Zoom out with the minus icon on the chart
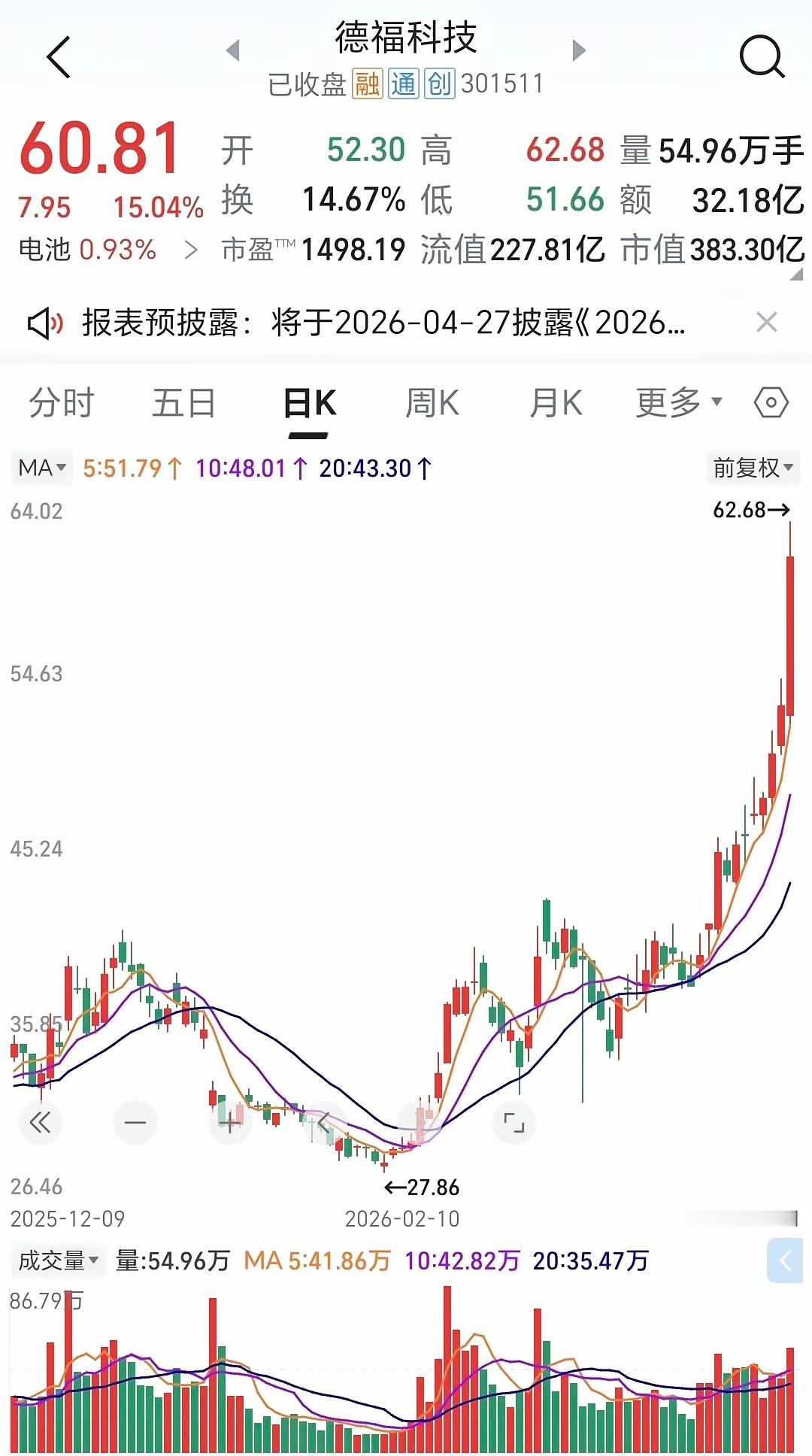 (x=134, y=1121)
